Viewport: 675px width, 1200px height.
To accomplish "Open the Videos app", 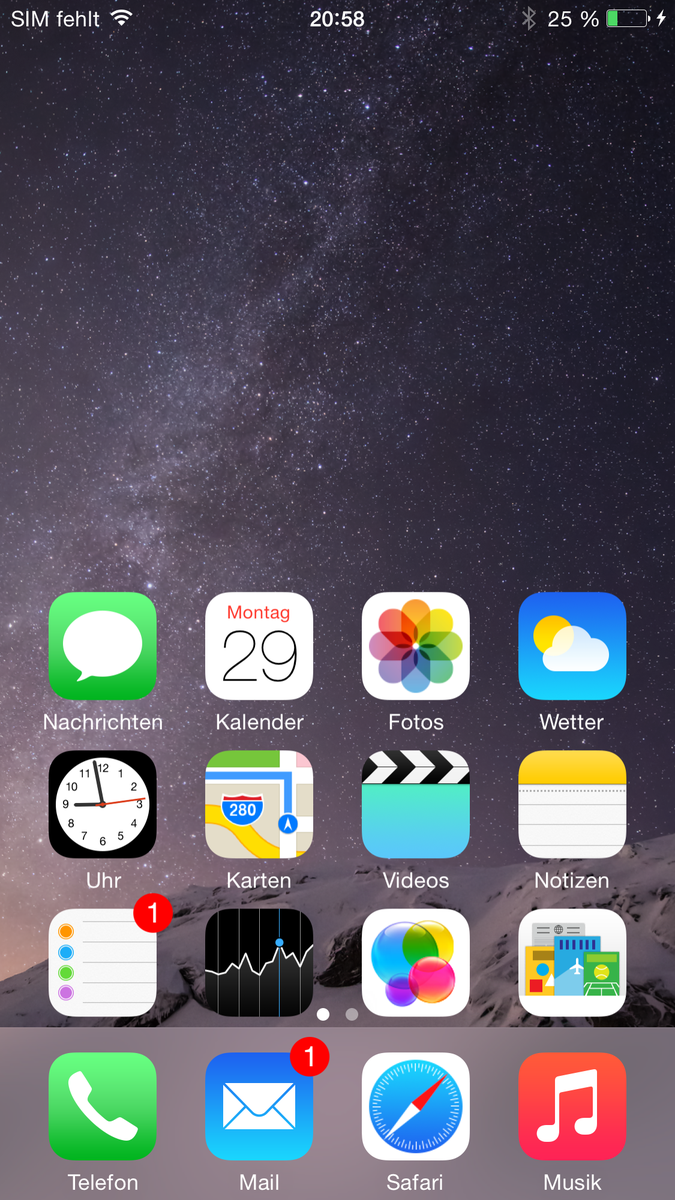I will click(x=415, y=804).
